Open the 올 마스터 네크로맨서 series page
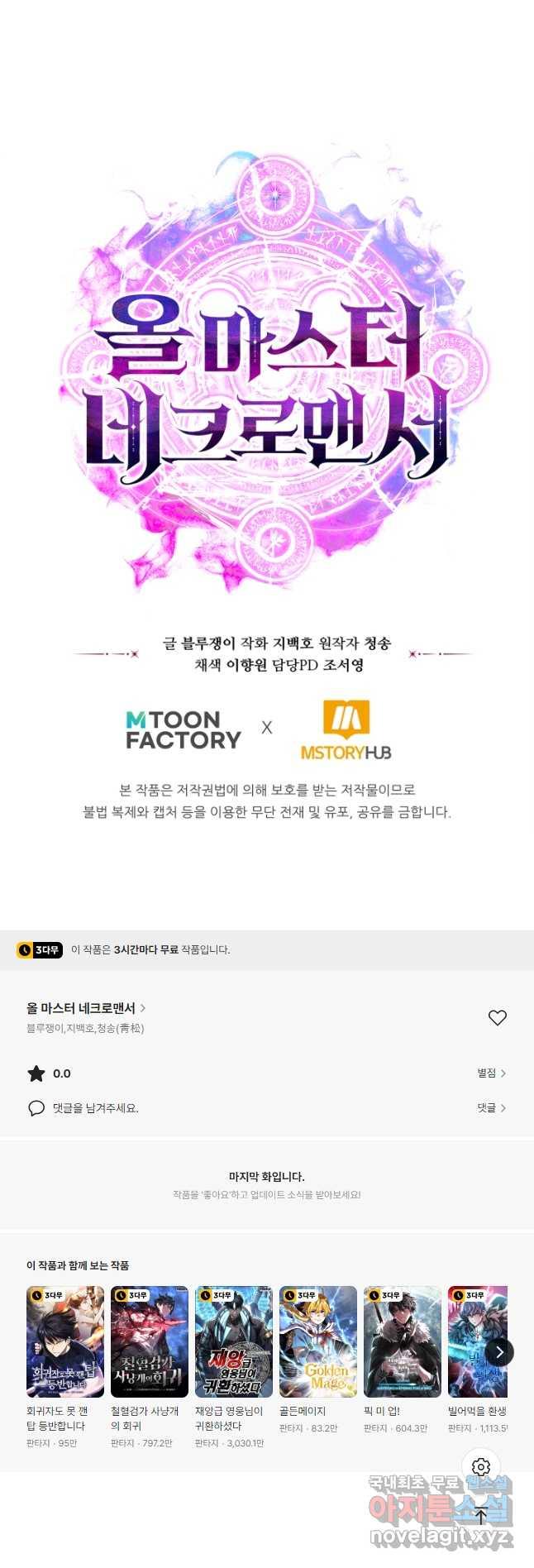534x1568 pixels. tap(86, 1008)
